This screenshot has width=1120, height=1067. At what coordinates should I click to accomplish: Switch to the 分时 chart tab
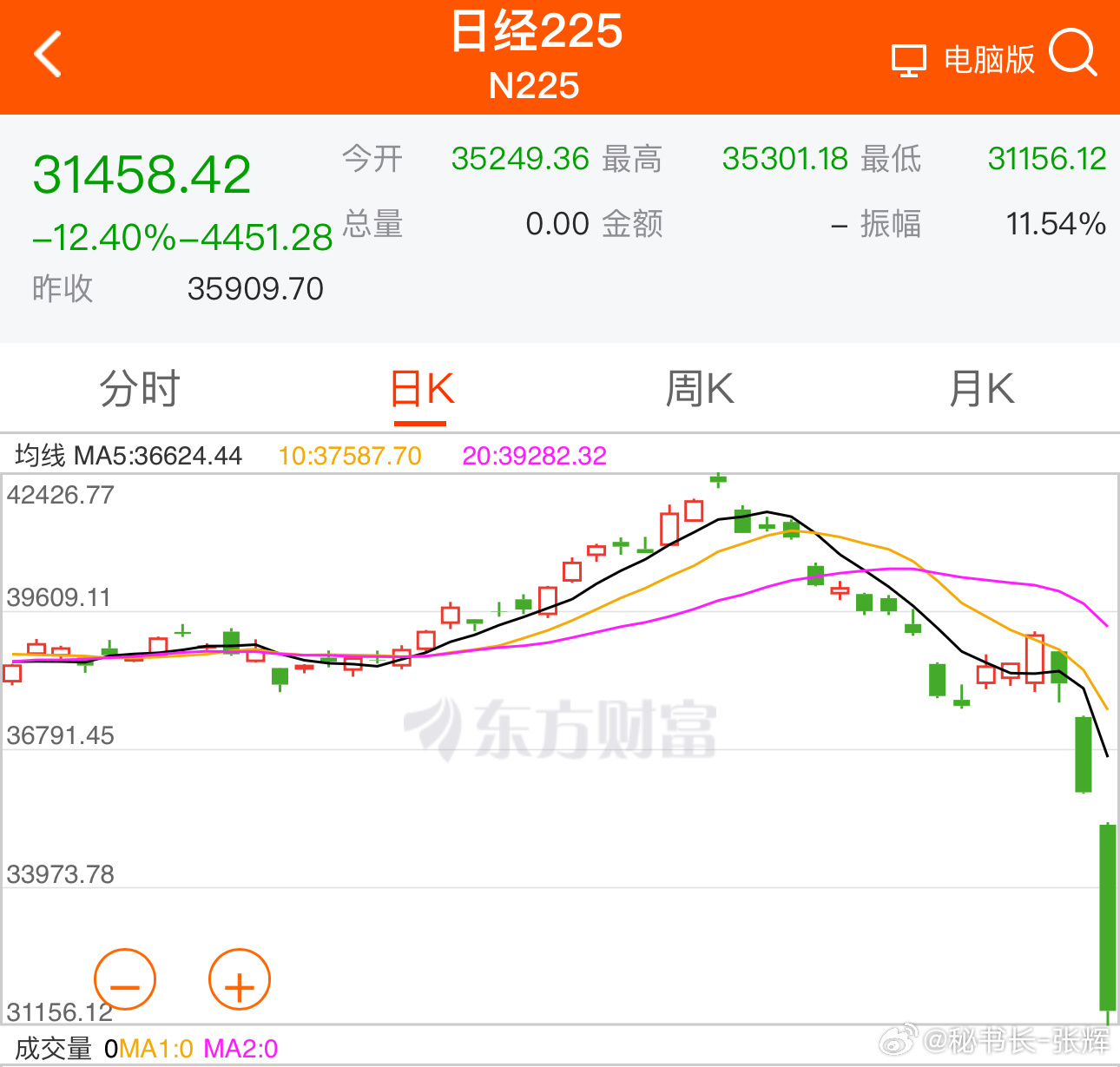tap(140, 388)
